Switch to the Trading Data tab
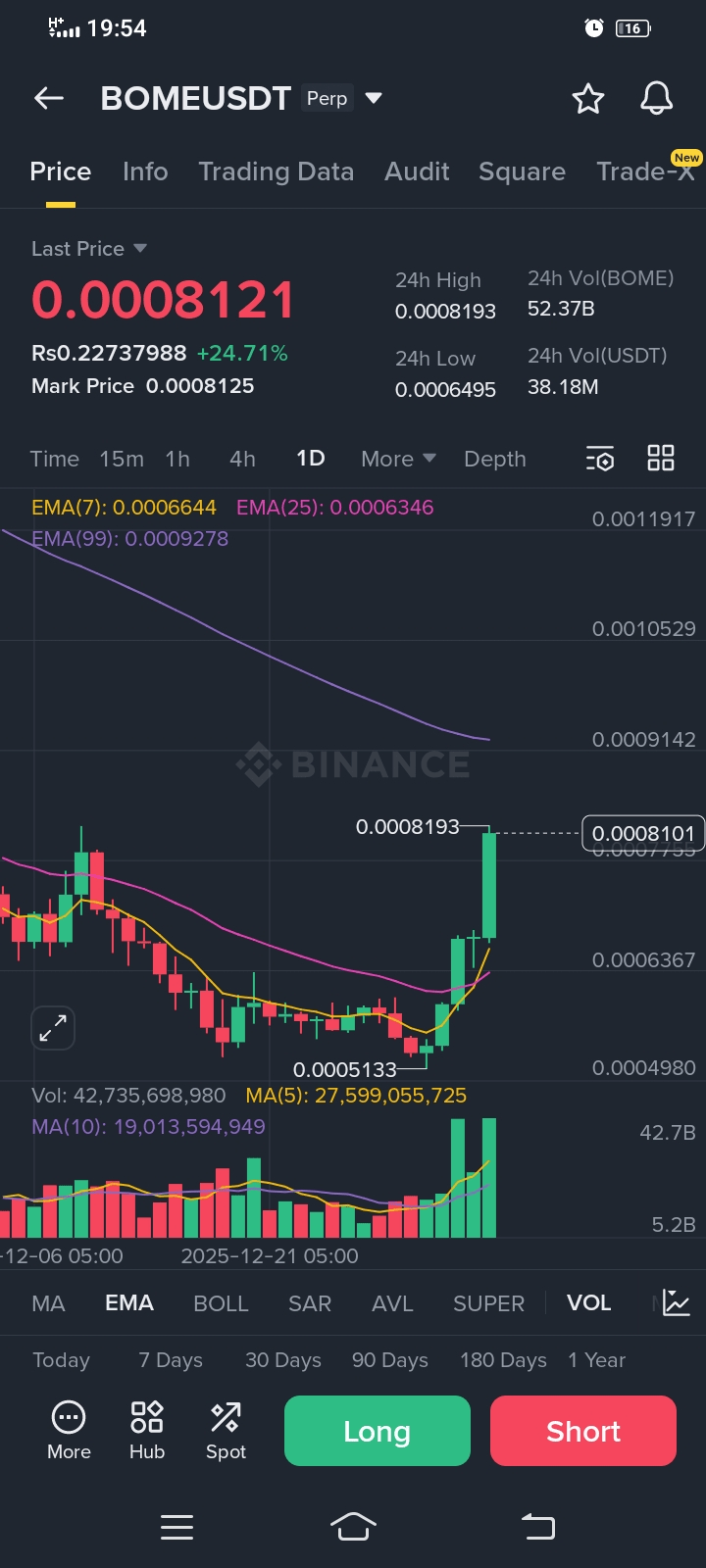Image resolution: width=706 pixels, height=1568 pixels. click(x=276, y=171)
